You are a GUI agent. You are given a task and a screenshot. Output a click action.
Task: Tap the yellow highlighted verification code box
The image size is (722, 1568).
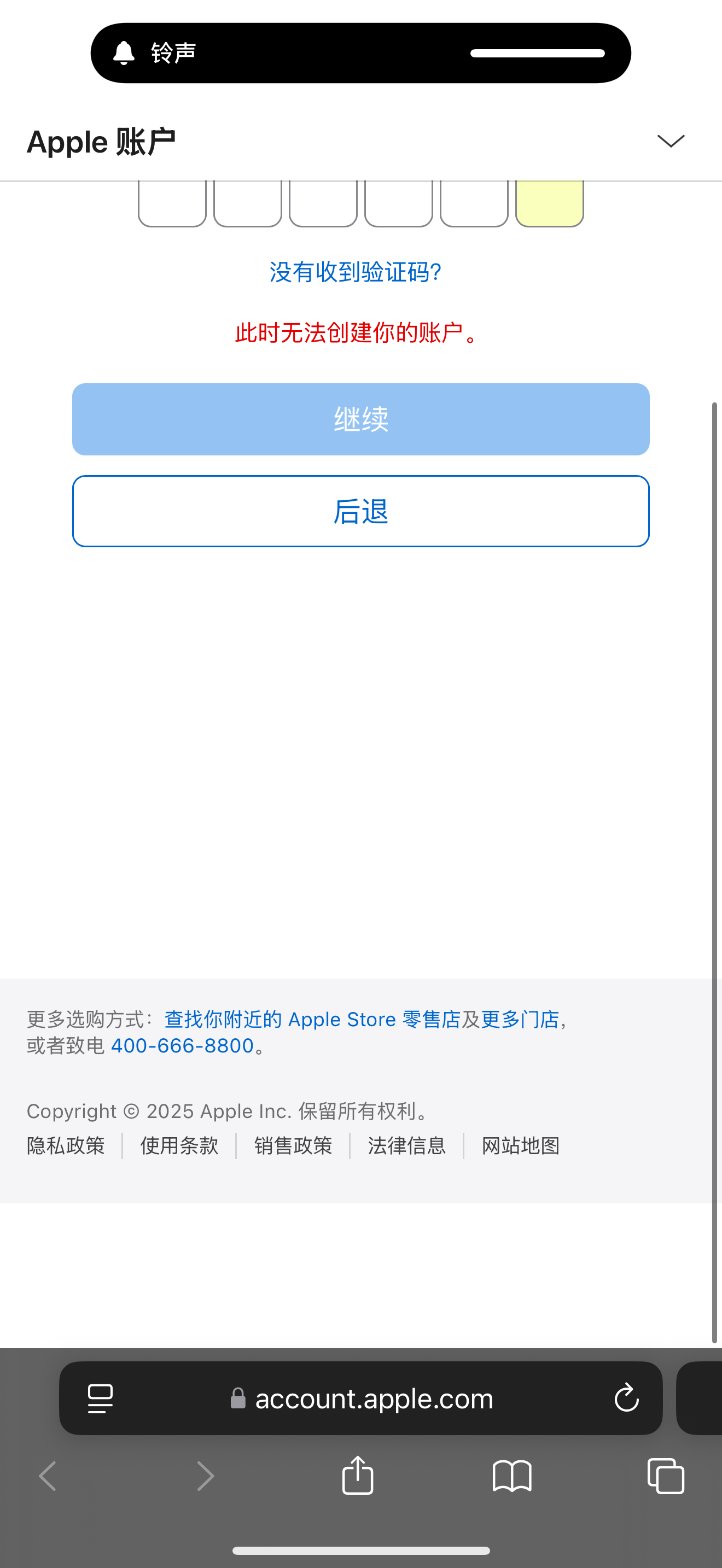click(x=549, y=203)
